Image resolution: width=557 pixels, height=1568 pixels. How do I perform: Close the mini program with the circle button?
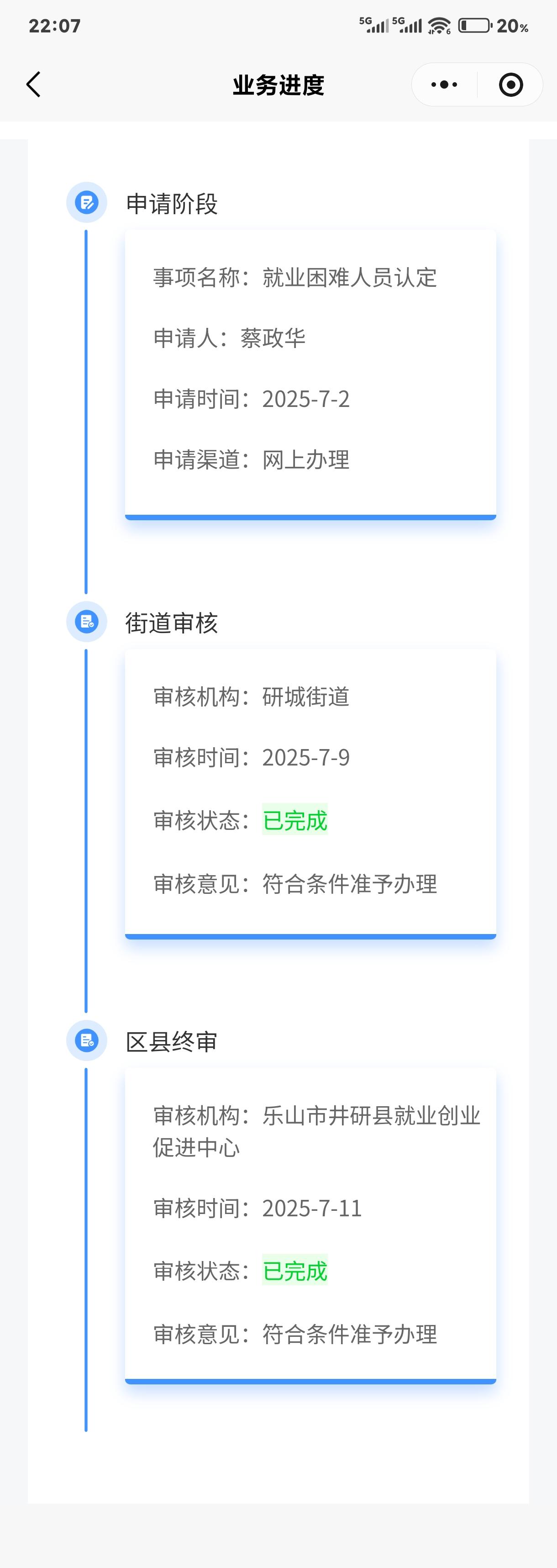(x=510, y=84)
